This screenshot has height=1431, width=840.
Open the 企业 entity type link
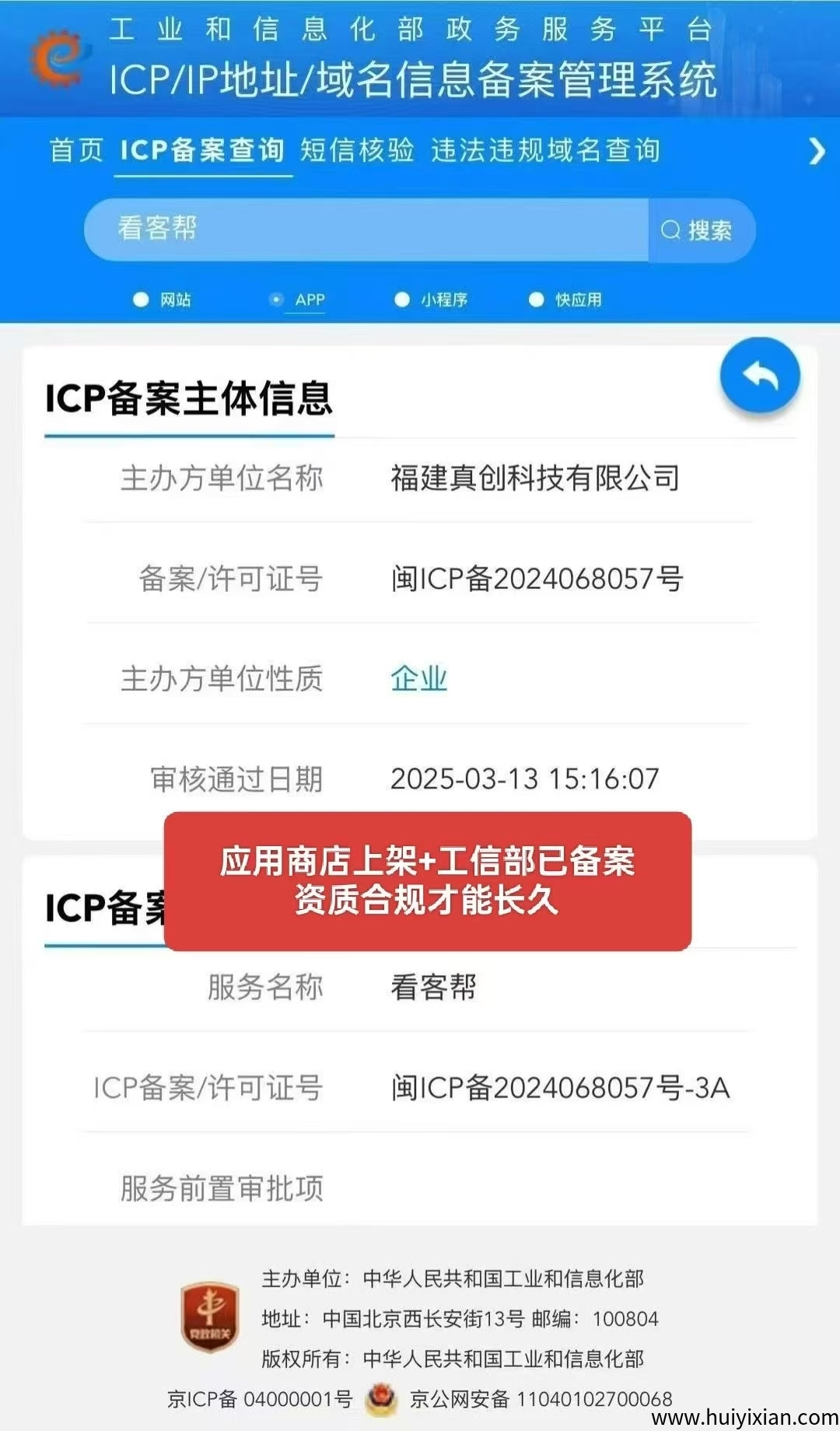click(418, 678)
